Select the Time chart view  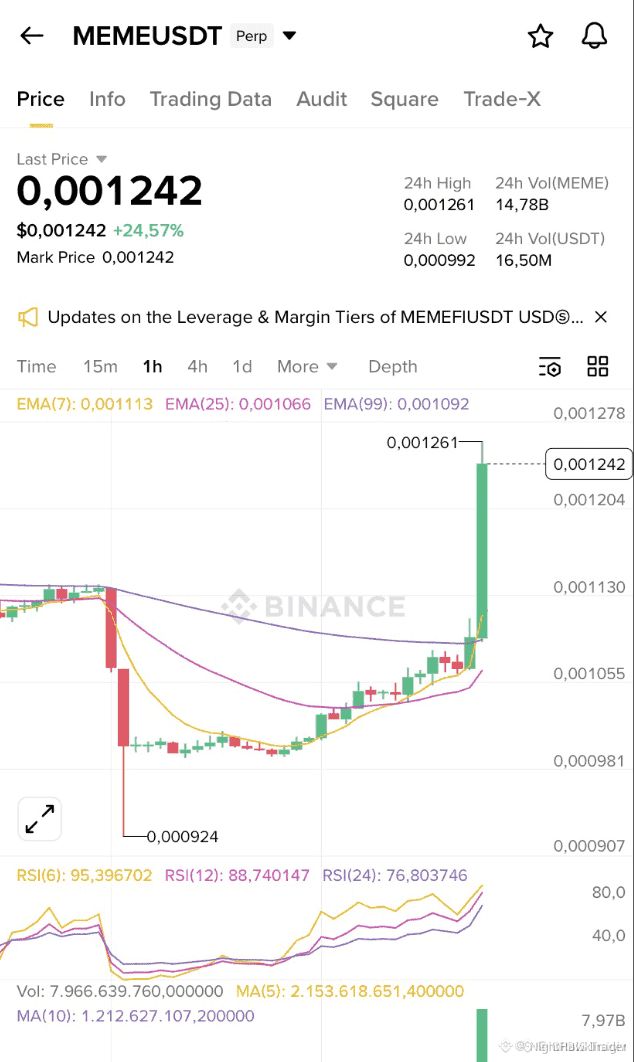36,366
